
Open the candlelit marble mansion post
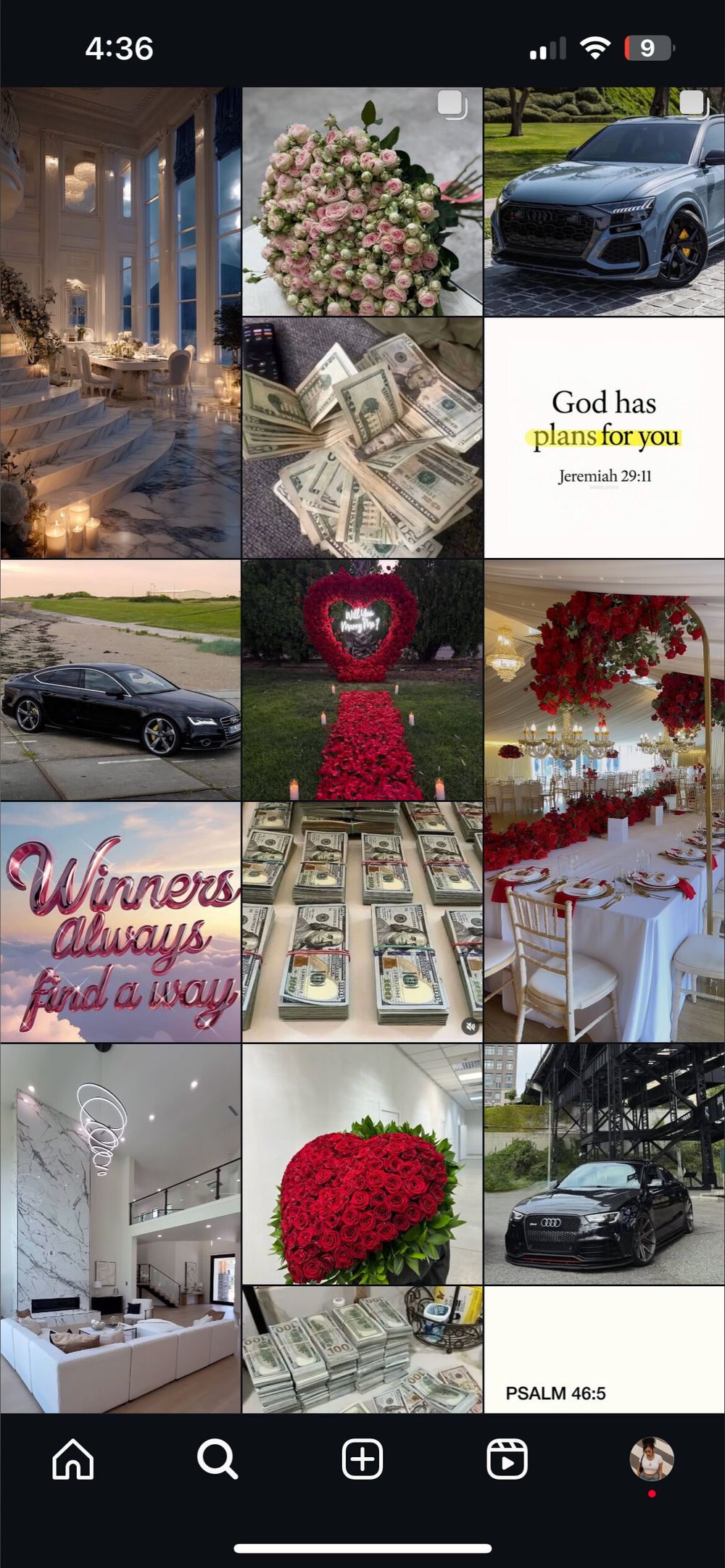coord(120,322)
